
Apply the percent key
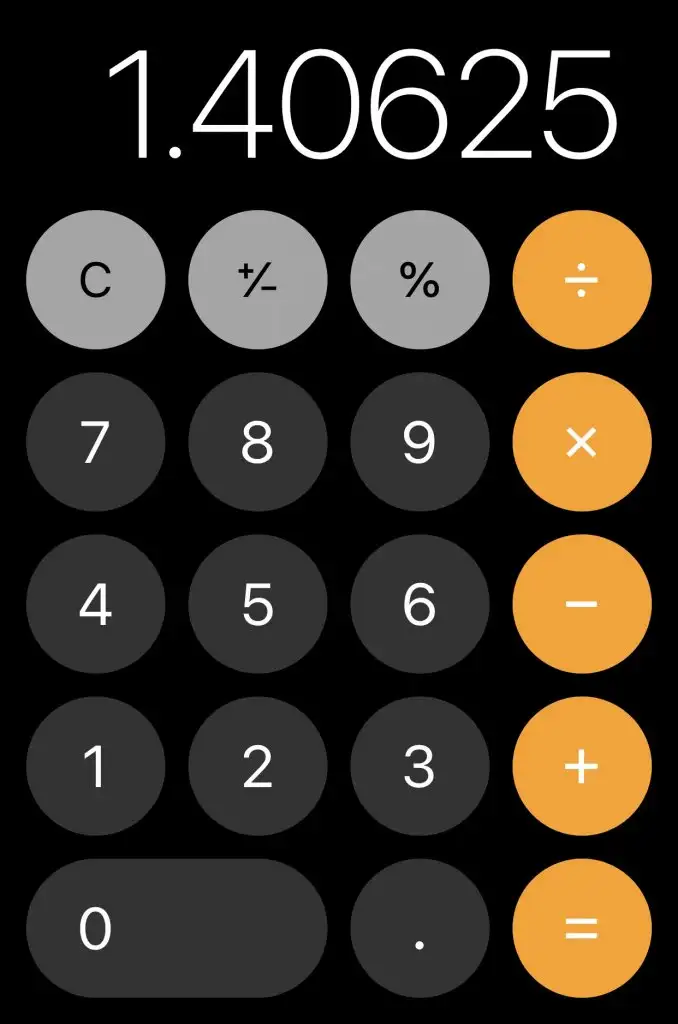click(419, 281)
